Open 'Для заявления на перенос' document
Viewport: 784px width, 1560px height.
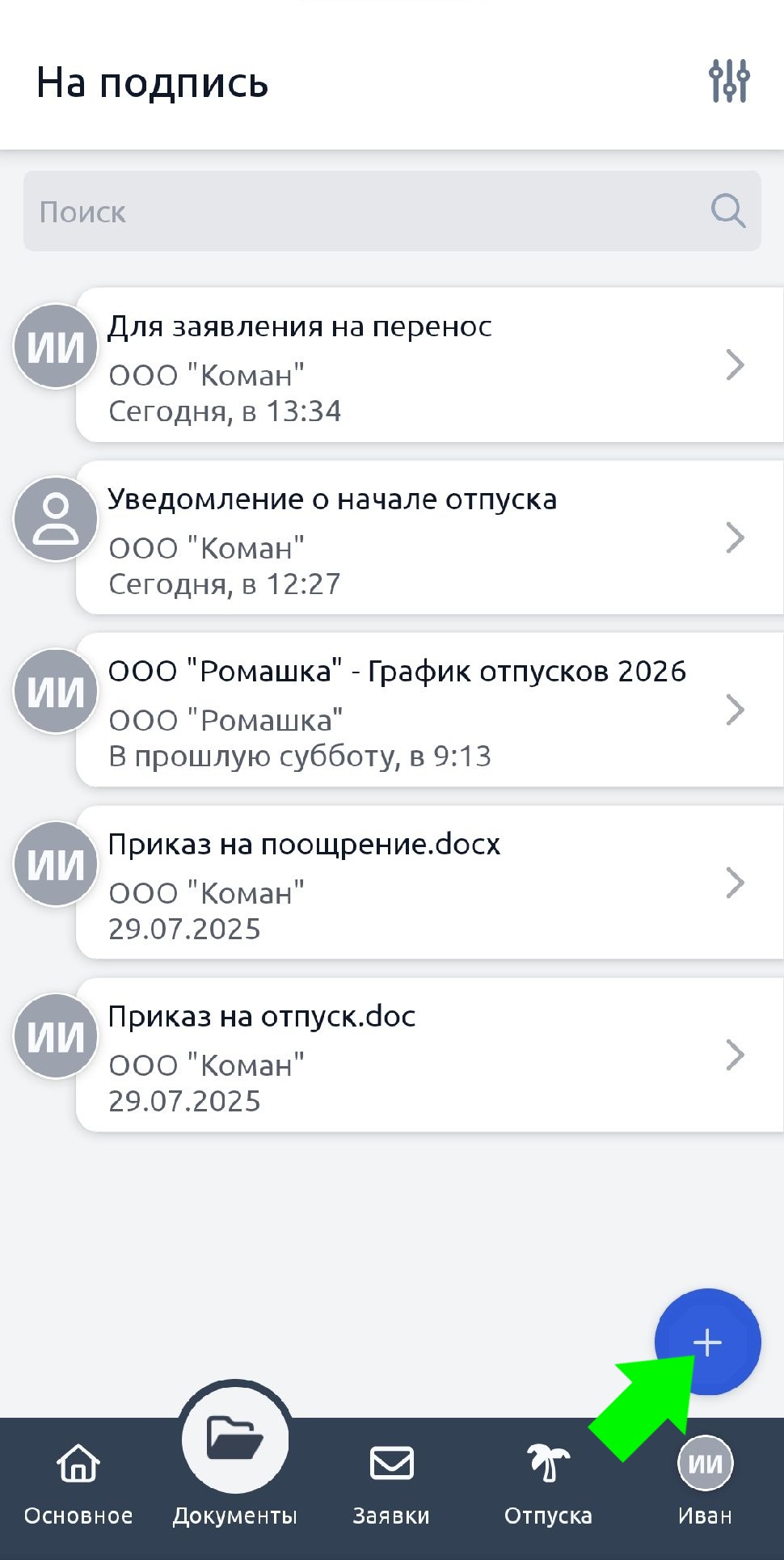pos(428,365)
